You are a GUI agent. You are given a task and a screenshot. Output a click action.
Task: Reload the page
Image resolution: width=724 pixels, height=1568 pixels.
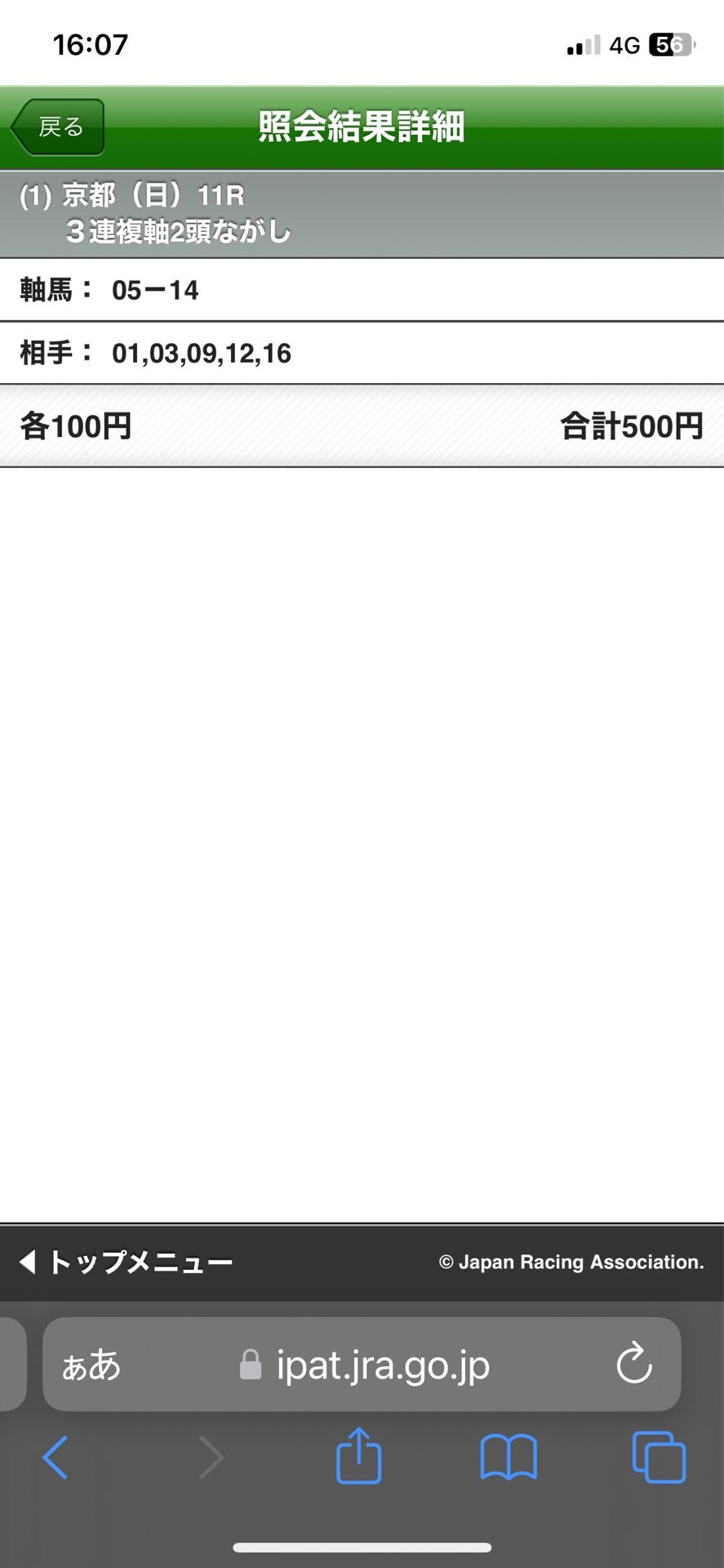click(x=633, y=1364)
